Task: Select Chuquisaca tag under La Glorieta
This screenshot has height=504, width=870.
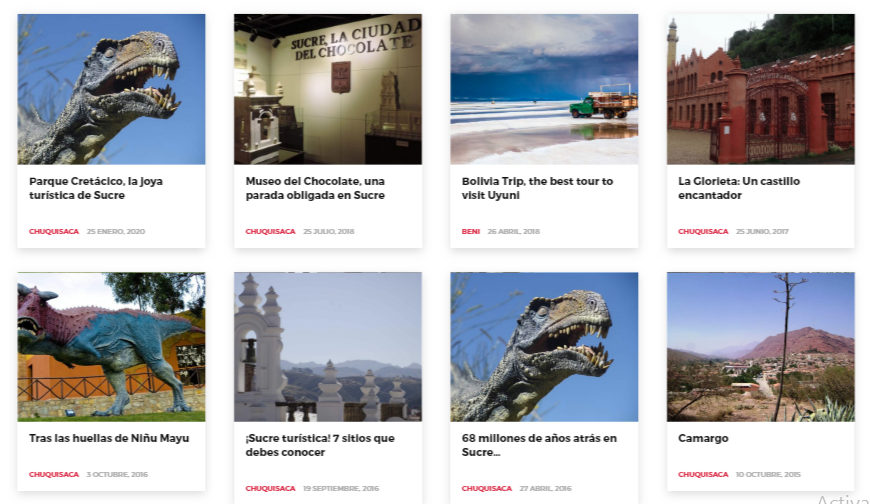Action: [x=703, y=231]
